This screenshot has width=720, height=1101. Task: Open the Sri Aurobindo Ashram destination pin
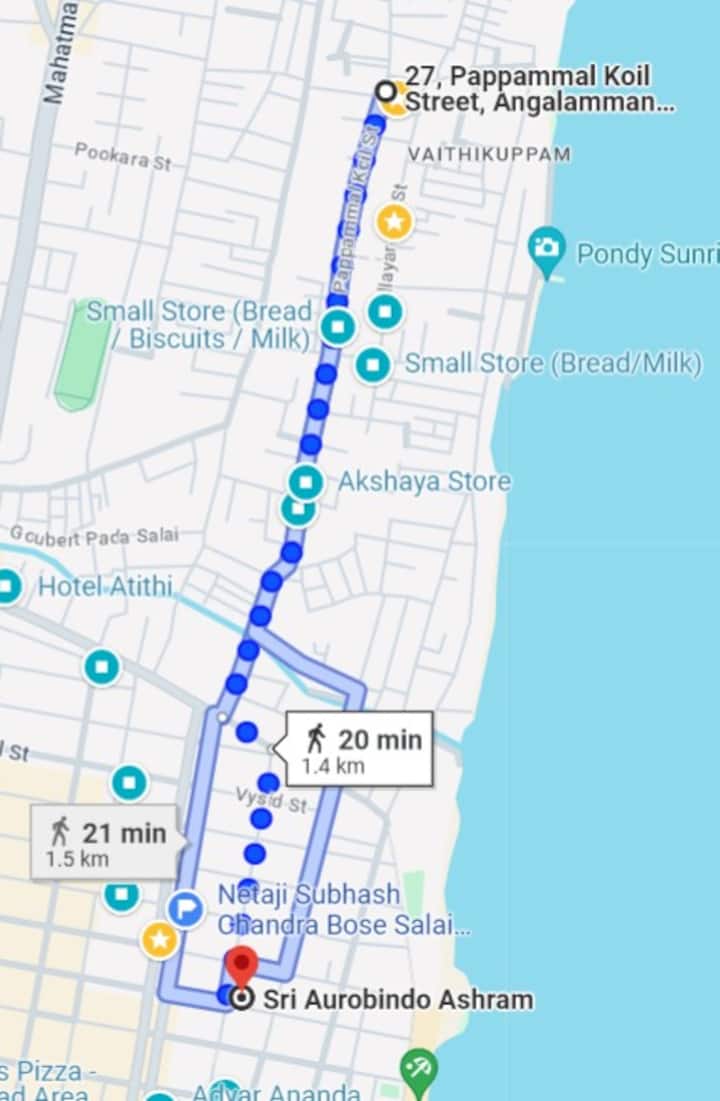click(241, 970)
